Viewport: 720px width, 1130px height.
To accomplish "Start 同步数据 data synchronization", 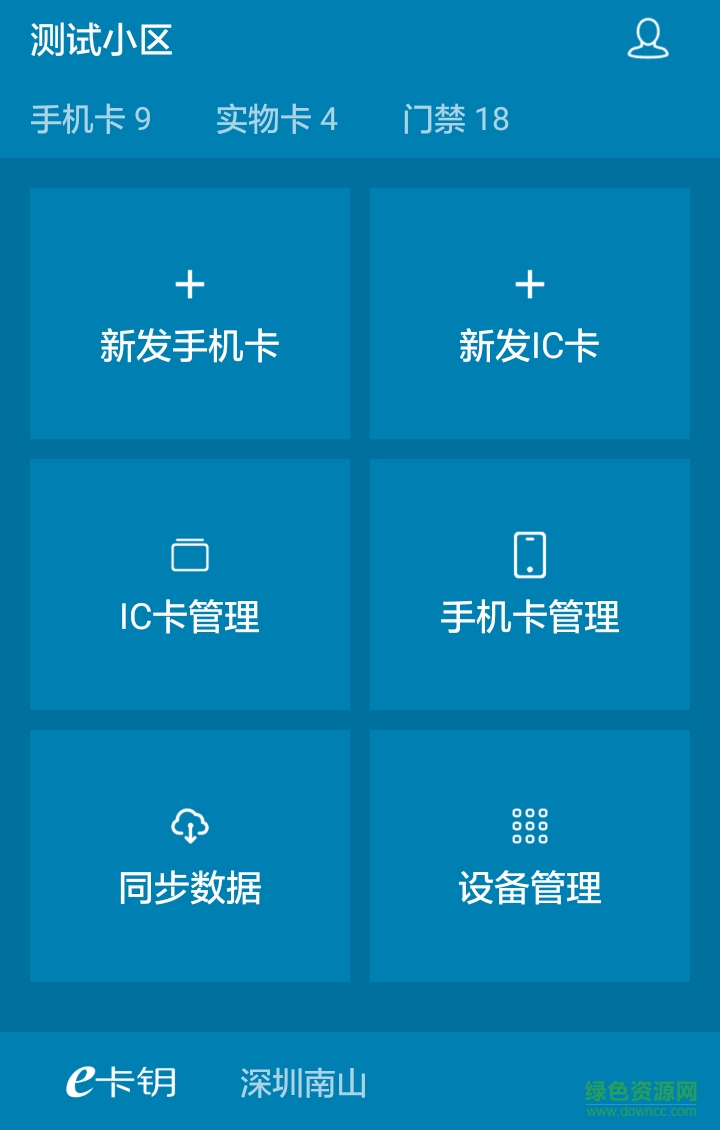I will (190, 888).
